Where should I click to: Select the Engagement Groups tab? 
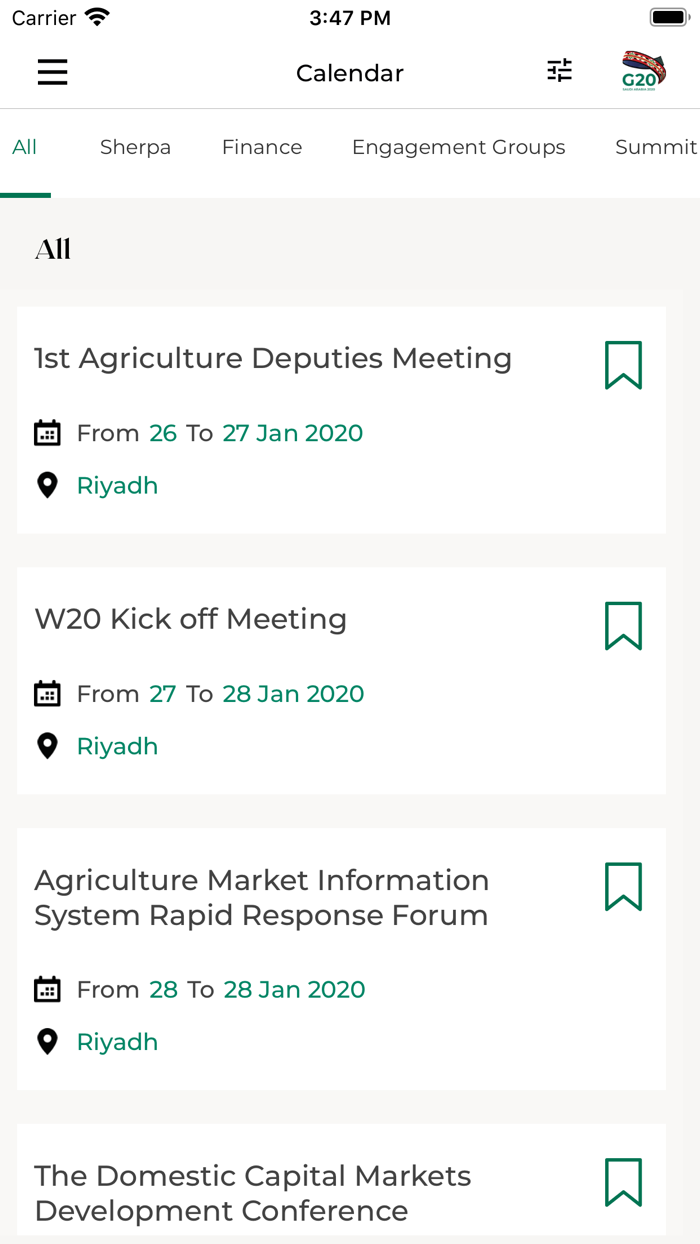[458, 147]
